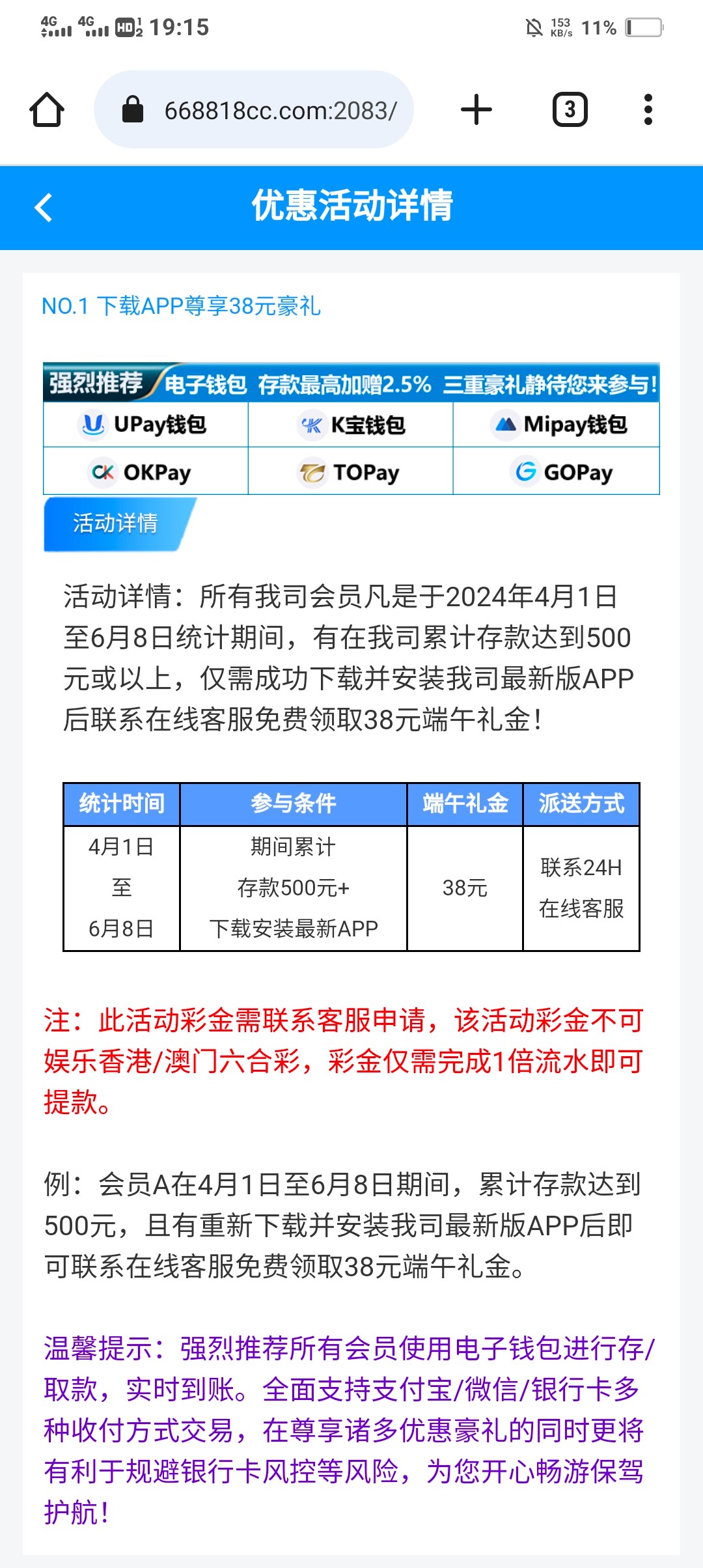Open the tab switcher showing 3 tabs
Screen dimensions: 703x1568
point(570,109)
